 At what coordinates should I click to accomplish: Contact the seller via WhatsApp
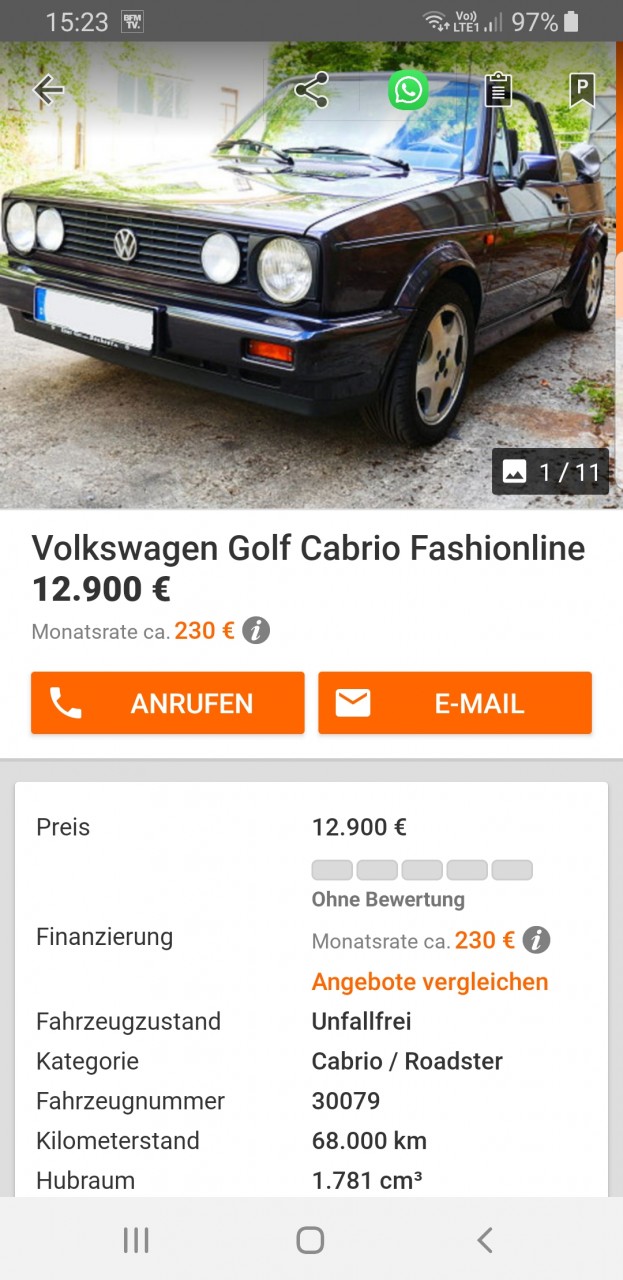point(408,91)
